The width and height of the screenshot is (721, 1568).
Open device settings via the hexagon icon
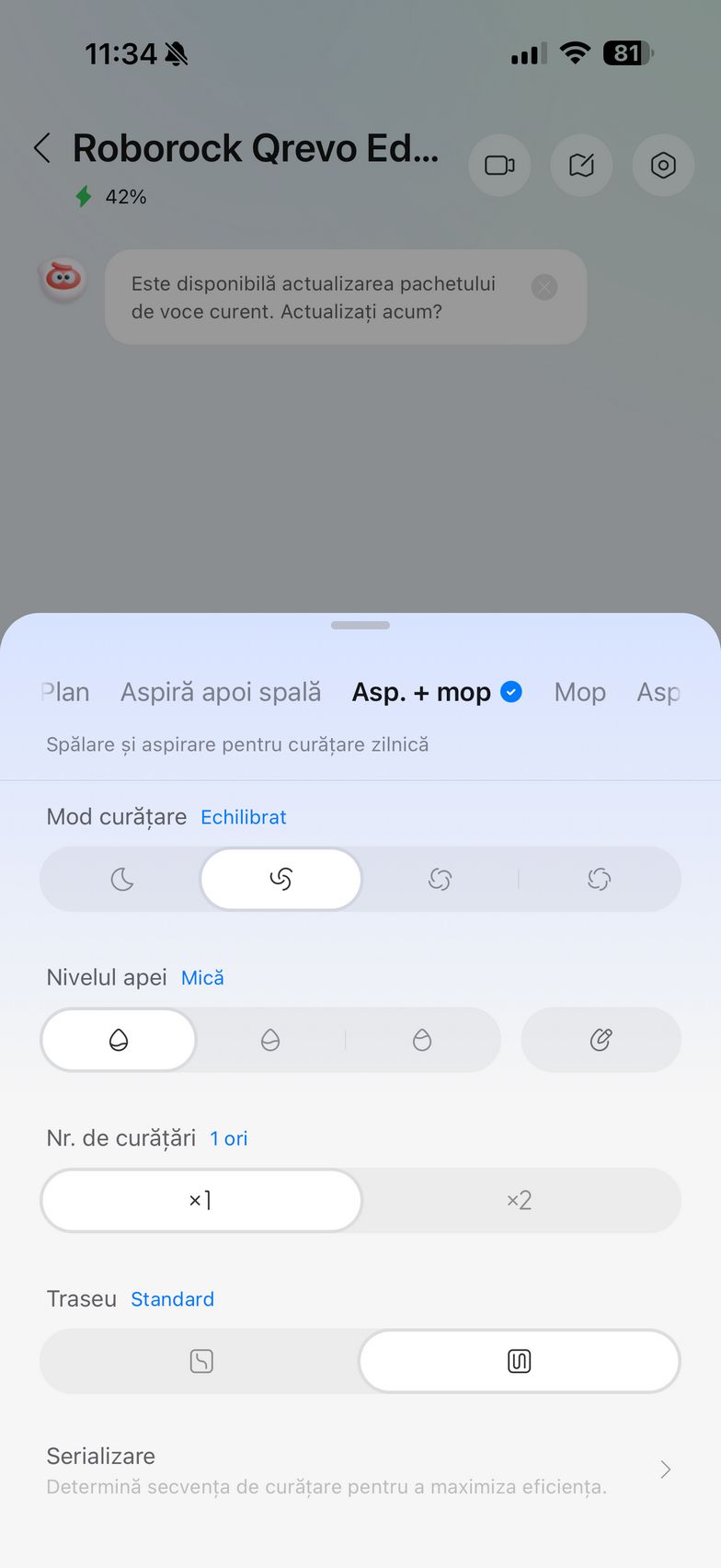(x=663, y=166)
